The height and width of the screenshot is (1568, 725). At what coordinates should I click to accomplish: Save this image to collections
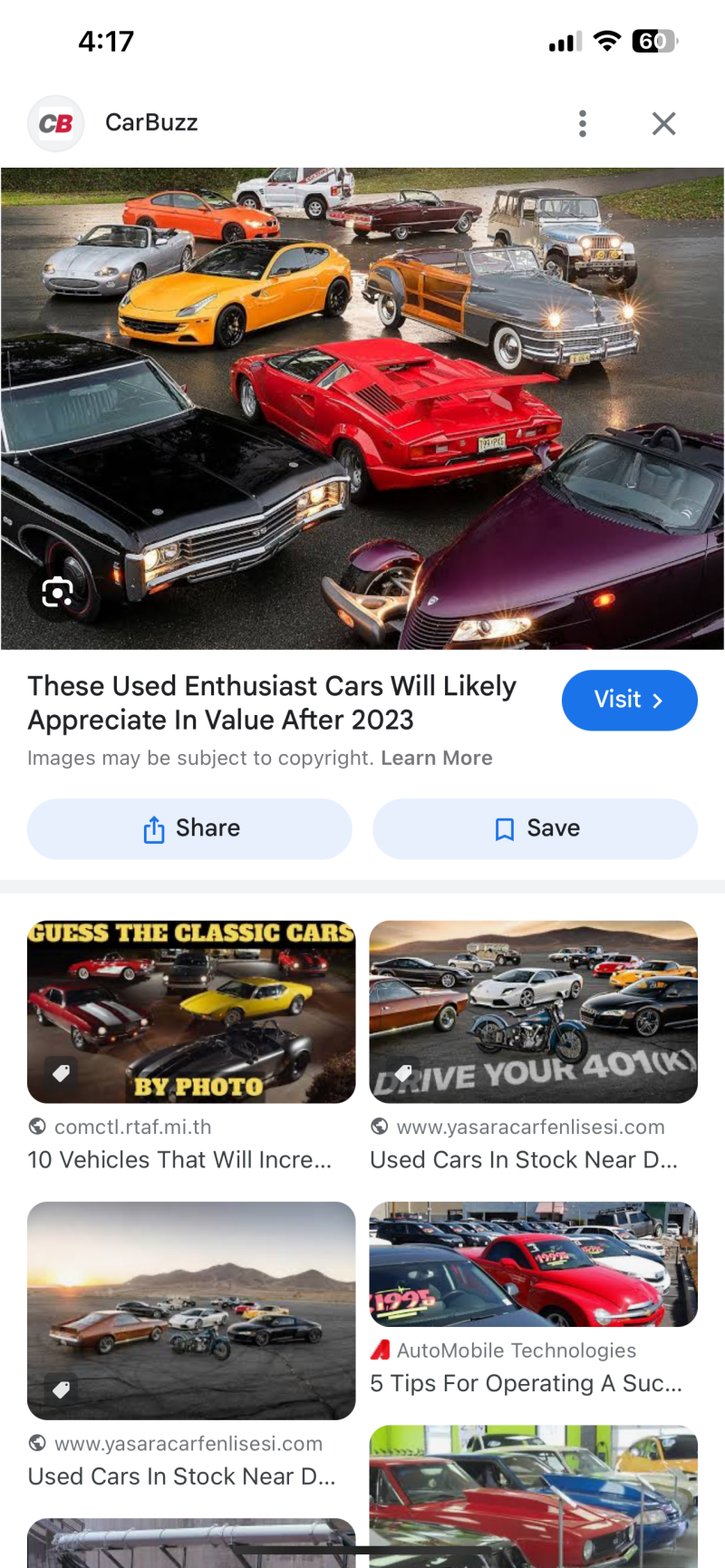click(535, 828)
